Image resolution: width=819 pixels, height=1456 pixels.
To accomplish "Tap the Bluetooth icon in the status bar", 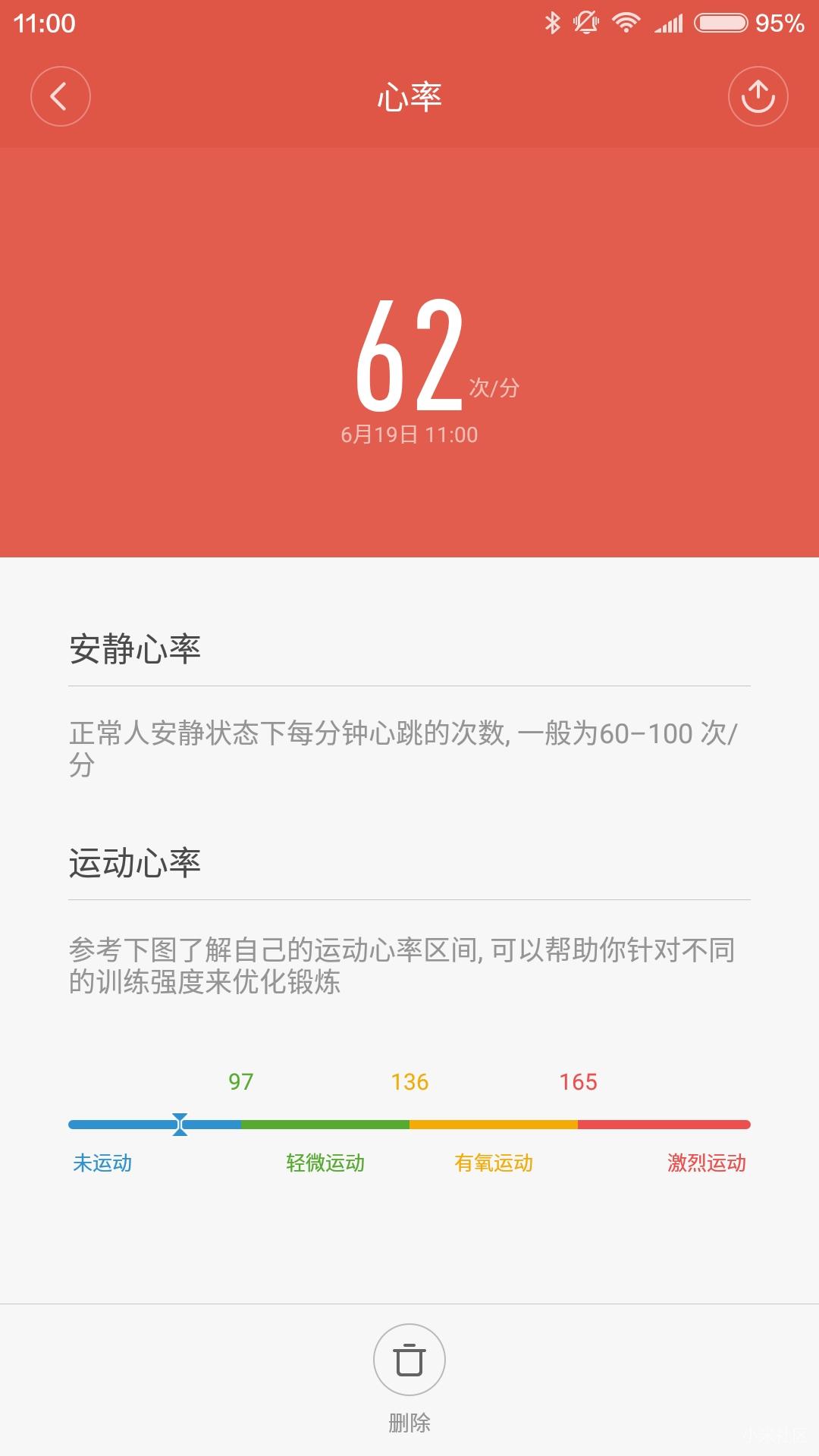I will pyautogui.click(x=554, y=23).
